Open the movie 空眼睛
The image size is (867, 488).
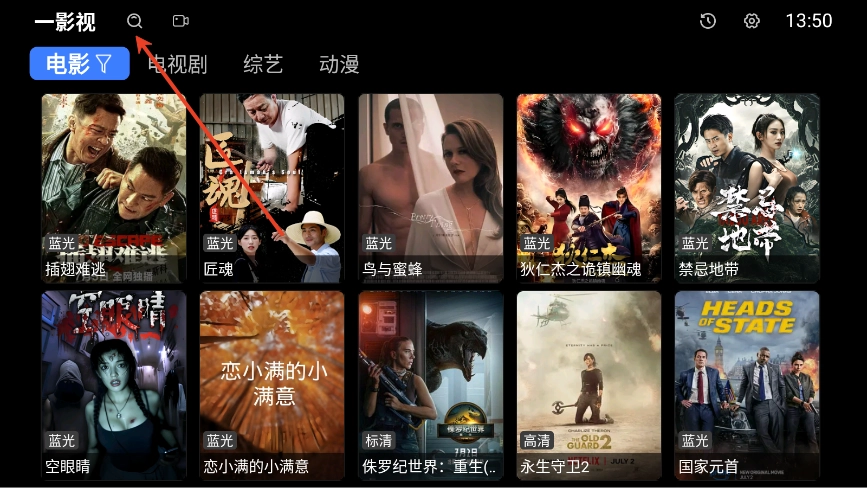113,385
